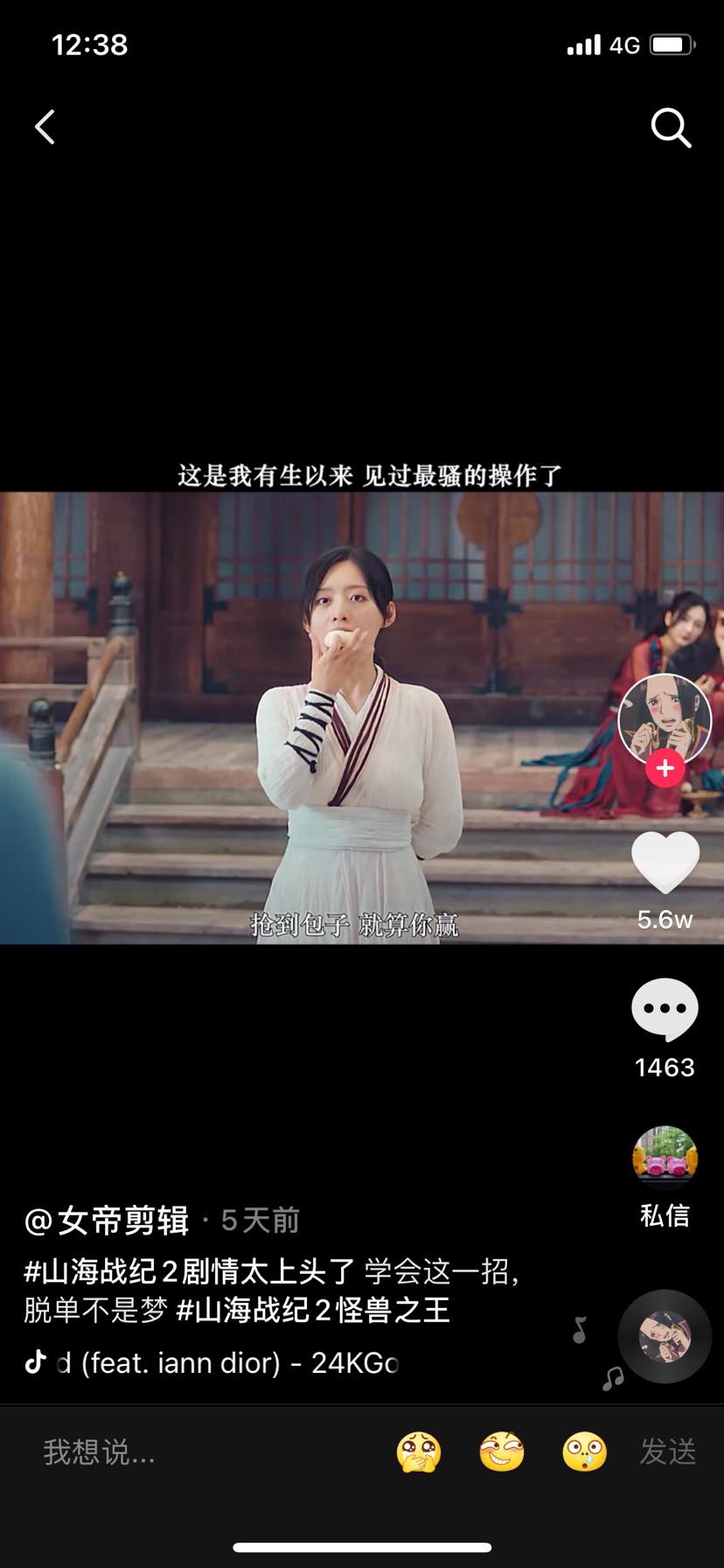The width and height of the screenshot is (724, 1568).
Task: Send the comment with 发送
Action: pos(667,1452)
